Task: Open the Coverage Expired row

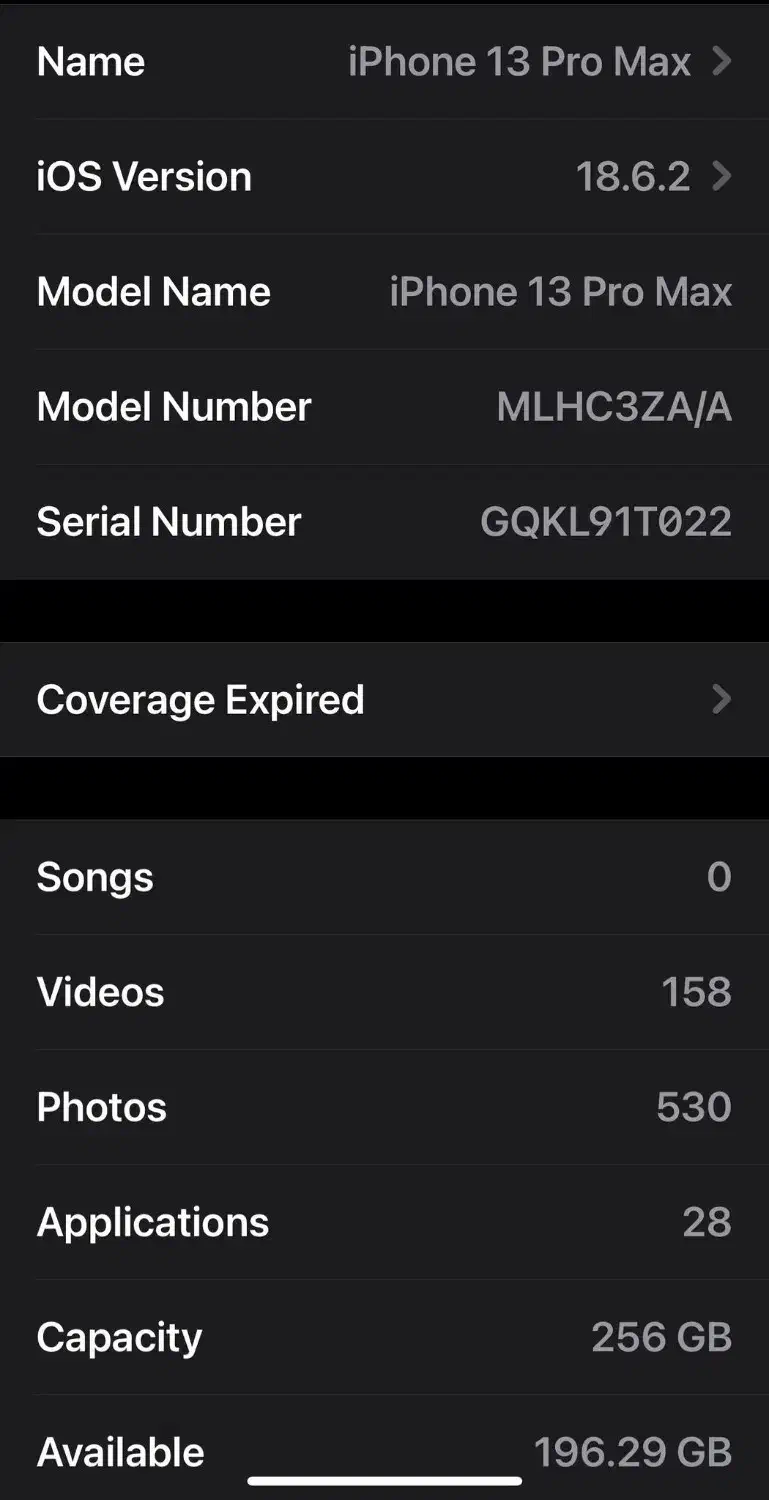Action: 384,700
